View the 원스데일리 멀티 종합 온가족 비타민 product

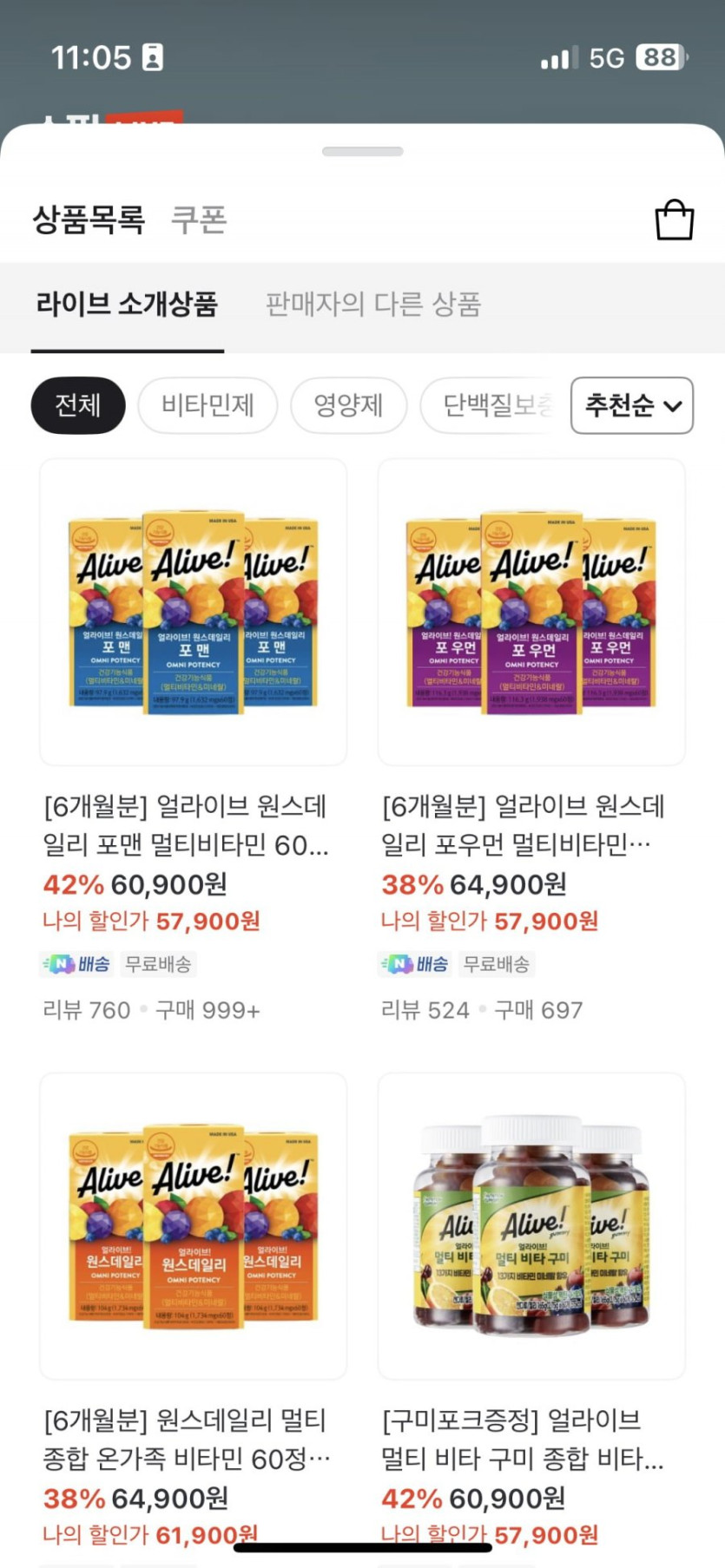(193, 1225)
